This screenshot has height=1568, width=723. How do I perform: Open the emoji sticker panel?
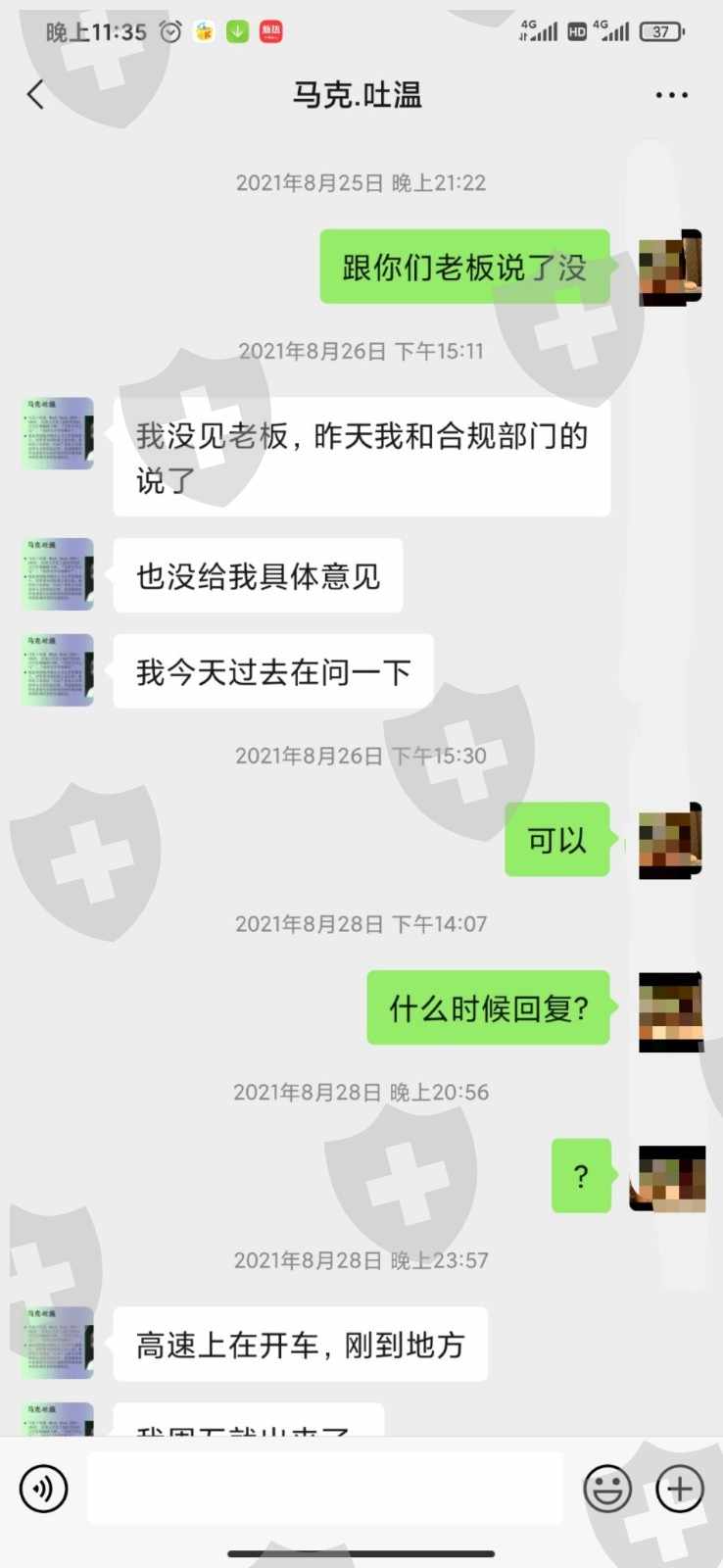coord(607,1489)
